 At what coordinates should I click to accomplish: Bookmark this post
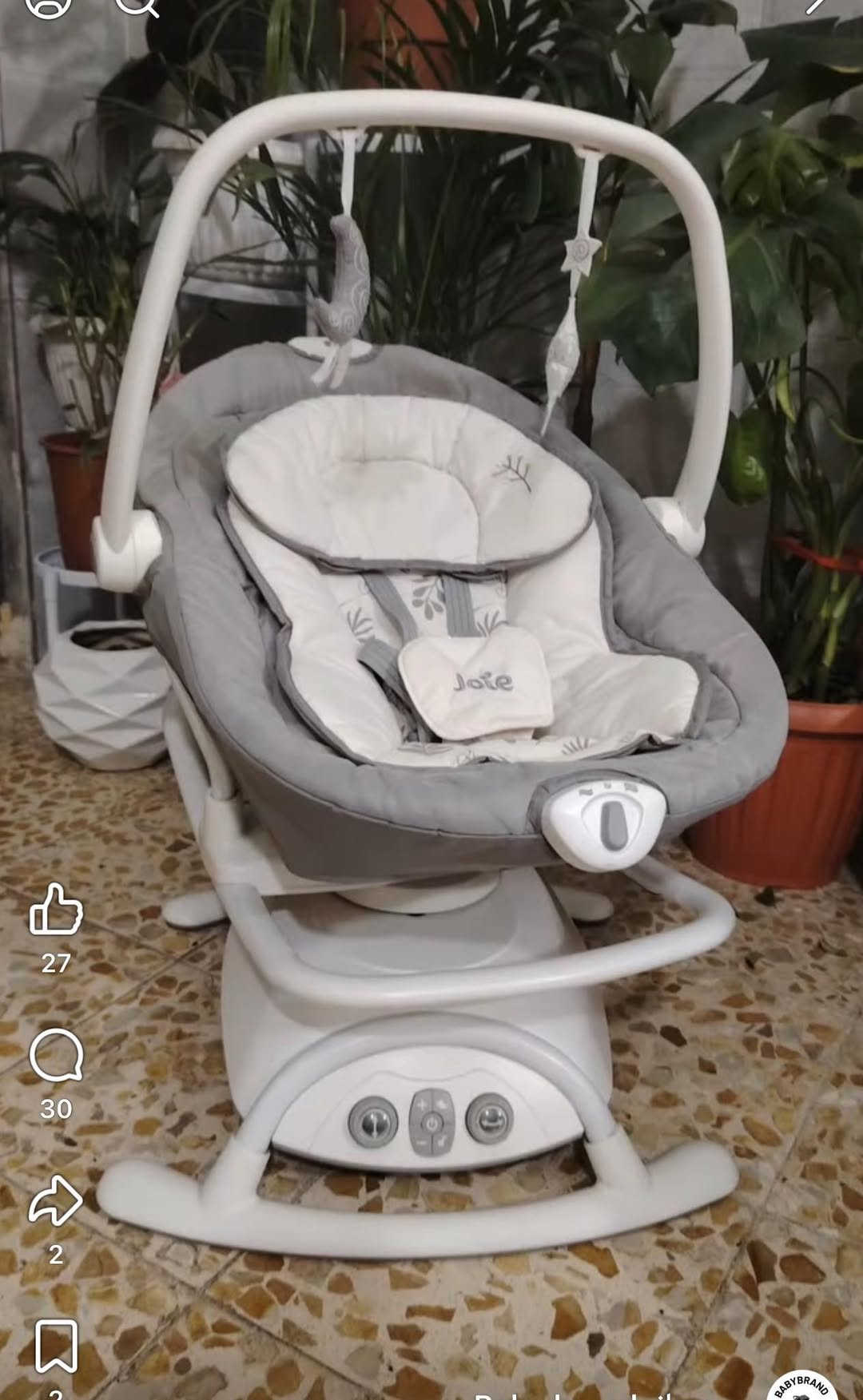[56, 1346]
